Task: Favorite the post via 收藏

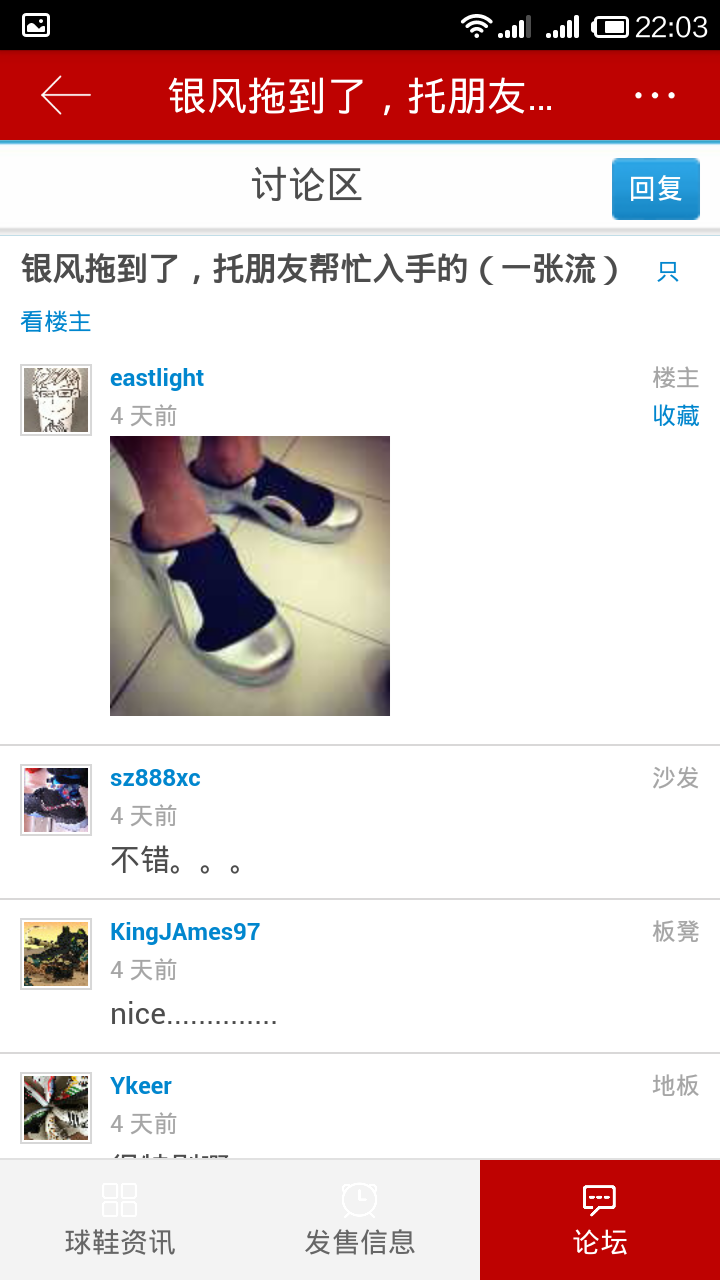Action: (676, 416)
